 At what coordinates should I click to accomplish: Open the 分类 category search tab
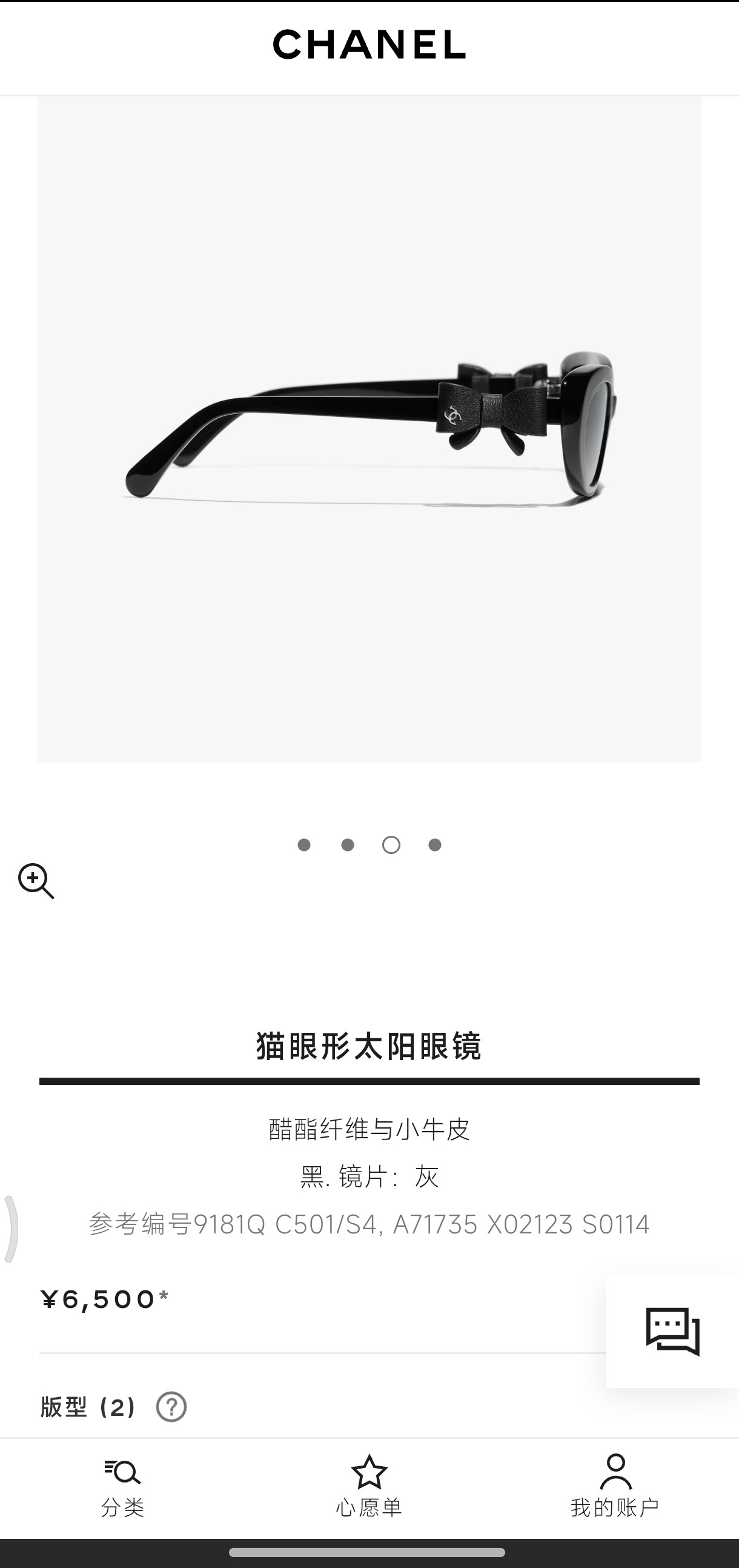(x=123, y=1488)
